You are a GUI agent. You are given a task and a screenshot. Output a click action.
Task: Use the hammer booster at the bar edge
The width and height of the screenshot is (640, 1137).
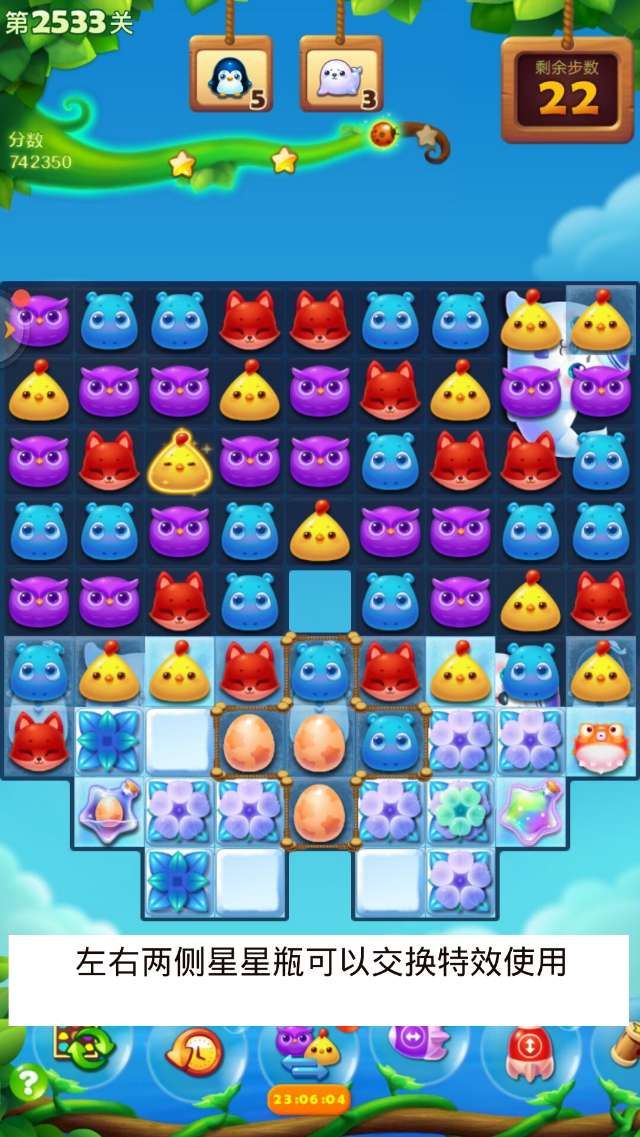coord(626,1045)
